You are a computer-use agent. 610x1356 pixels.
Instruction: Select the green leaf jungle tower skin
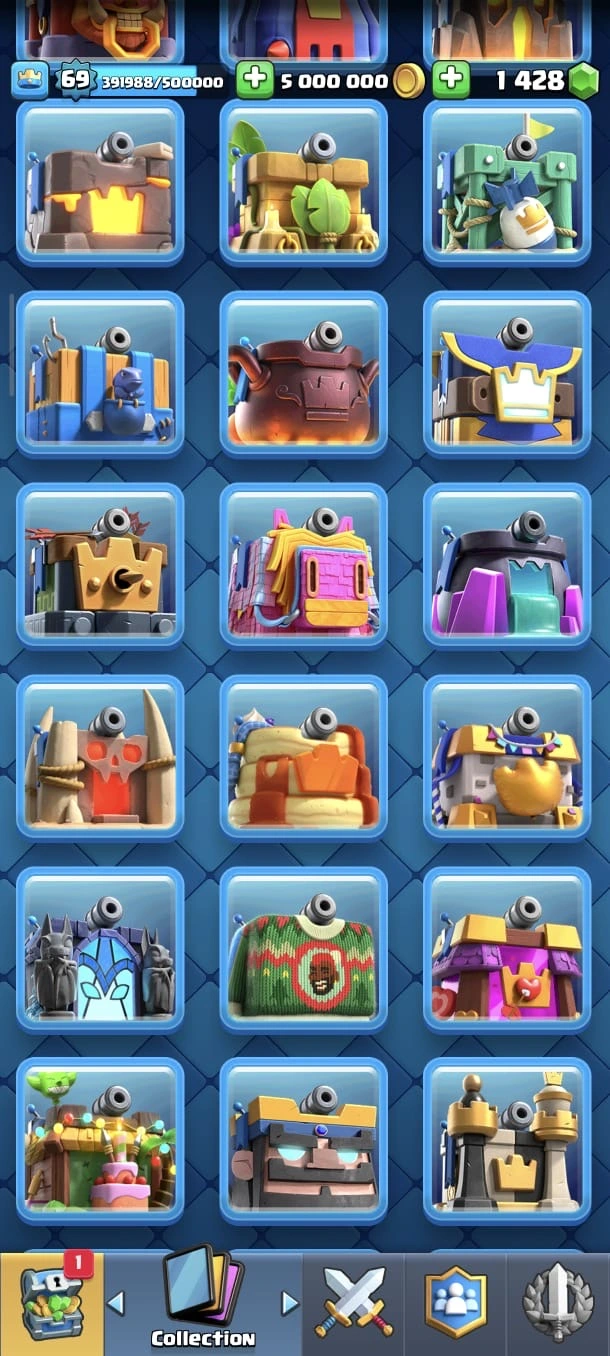point(304,182)
